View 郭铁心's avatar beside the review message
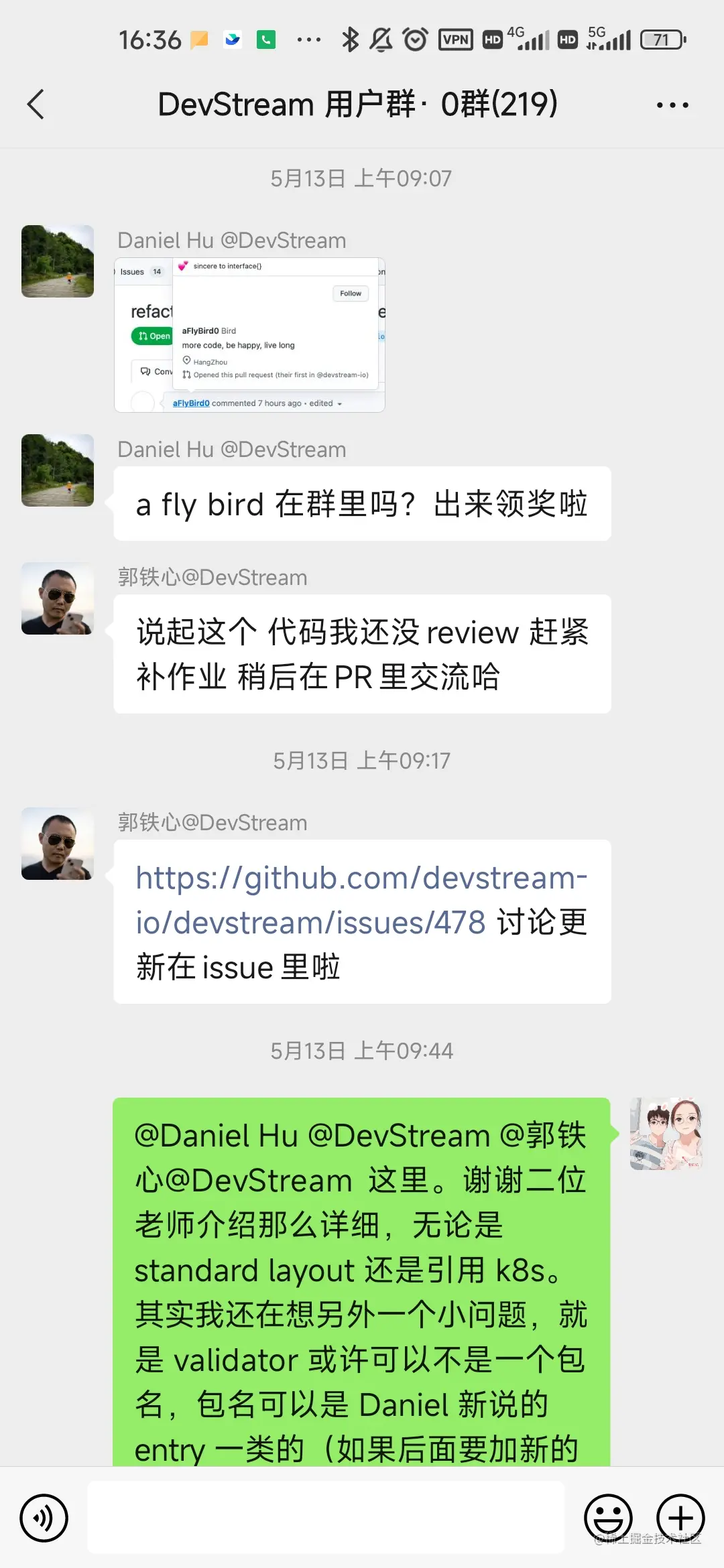Viewport: 724px width, 1568px height. 58,598
